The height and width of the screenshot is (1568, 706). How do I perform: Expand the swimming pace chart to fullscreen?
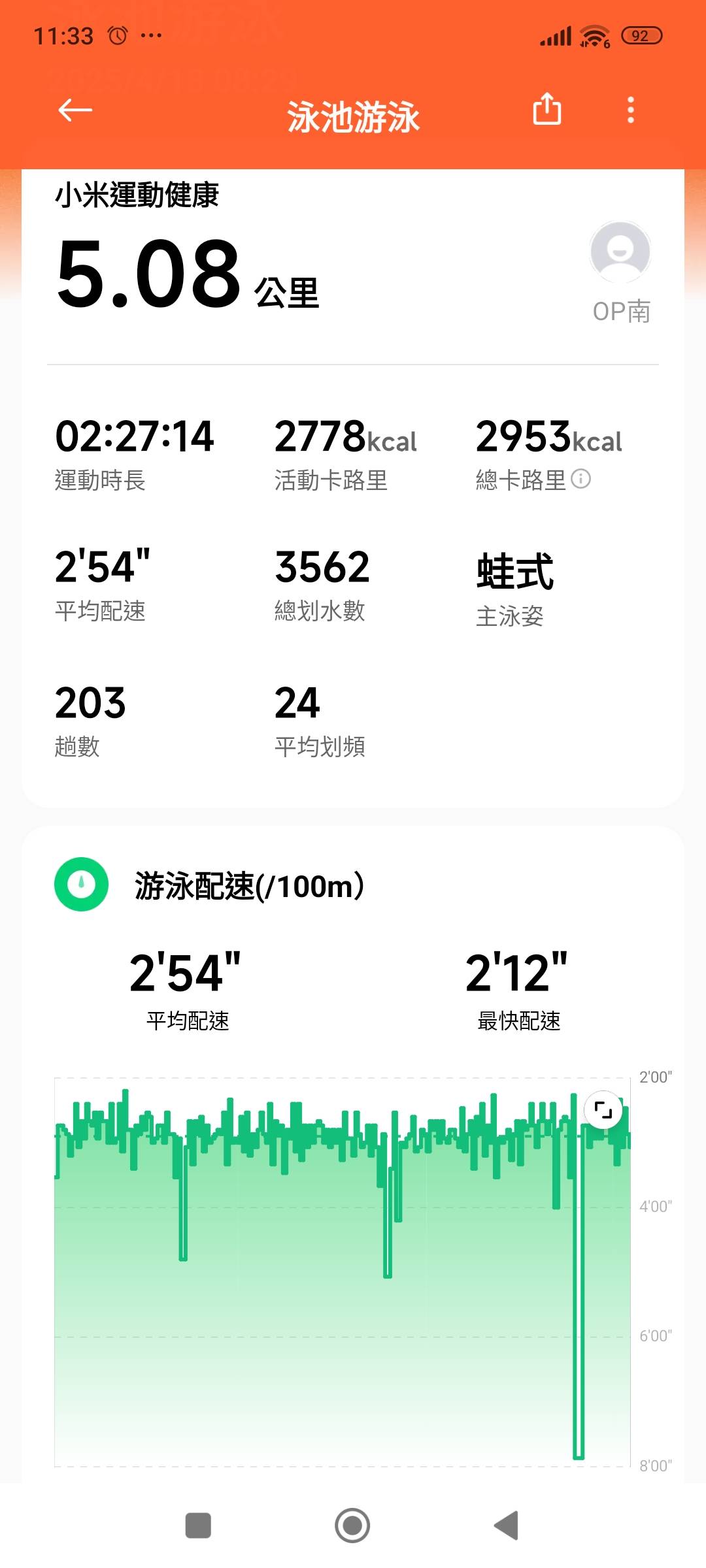[603, 1109]
